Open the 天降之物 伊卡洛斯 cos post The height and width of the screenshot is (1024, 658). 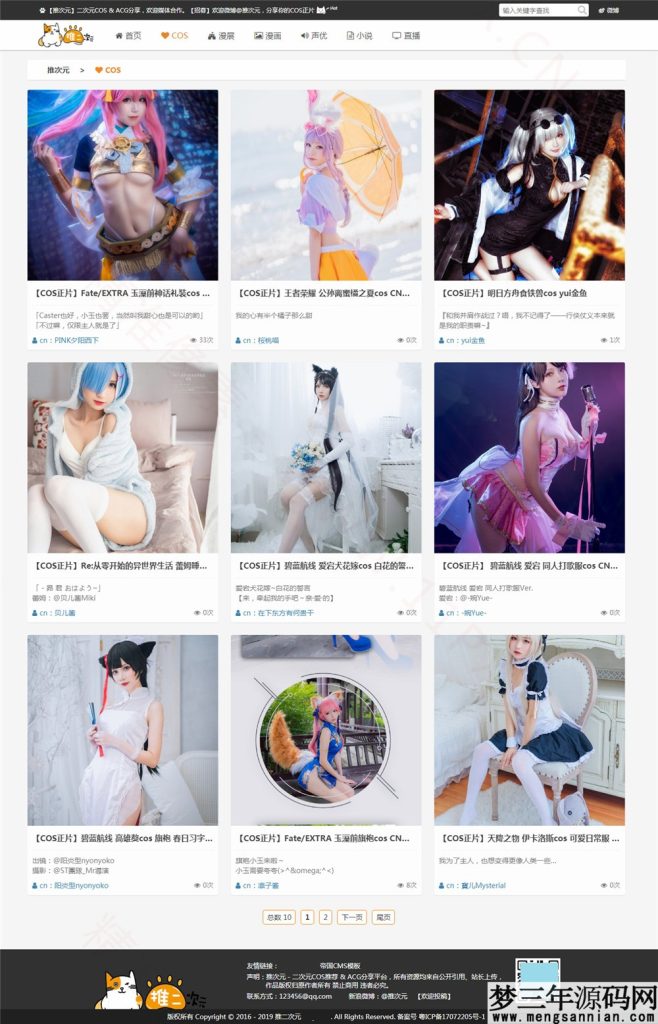[528, 838]
